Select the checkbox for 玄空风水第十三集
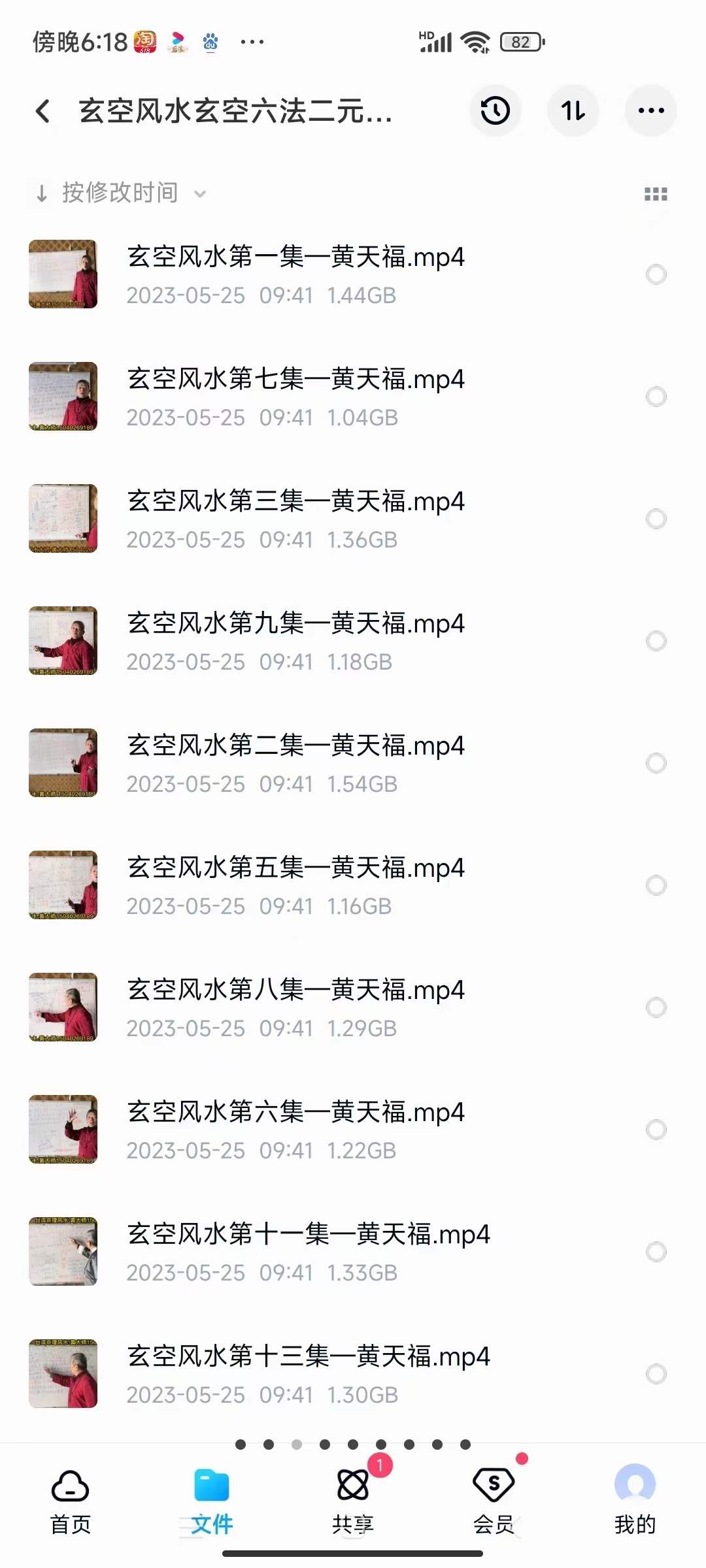The width and height of the screenshot is (706, 1568). coord(656,1374)
